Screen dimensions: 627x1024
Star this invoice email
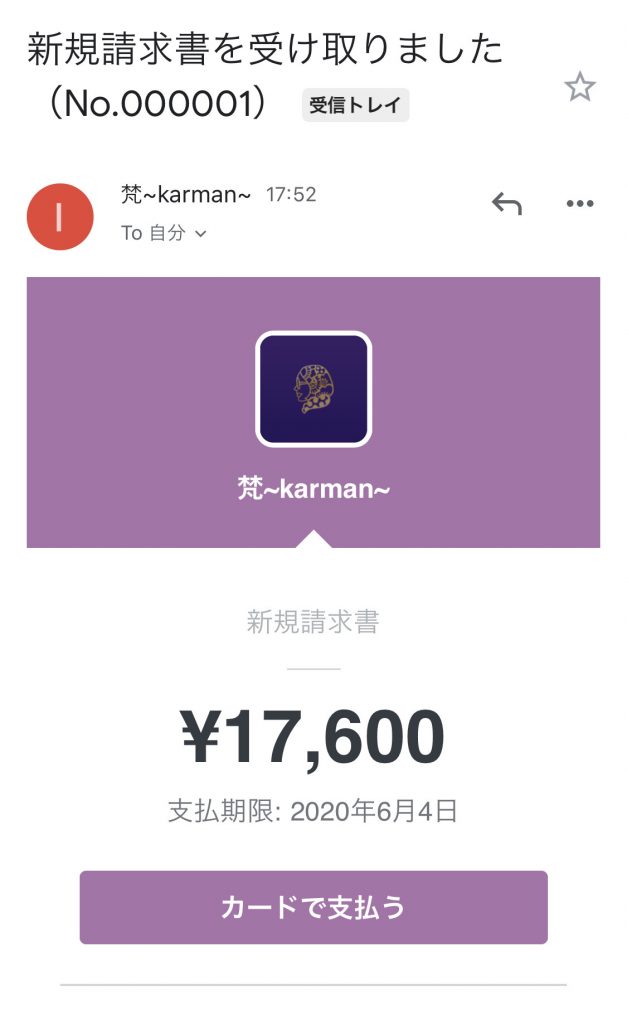click(x=579, y=88)
